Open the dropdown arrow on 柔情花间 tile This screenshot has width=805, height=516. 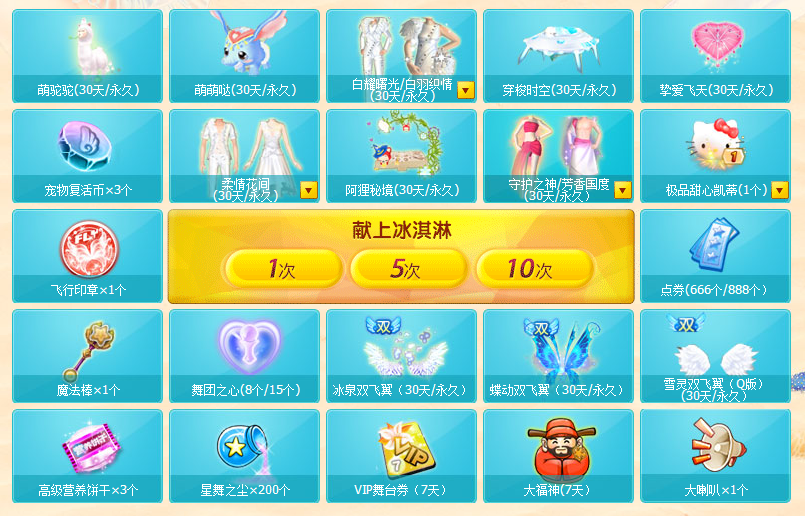point(308,190)
